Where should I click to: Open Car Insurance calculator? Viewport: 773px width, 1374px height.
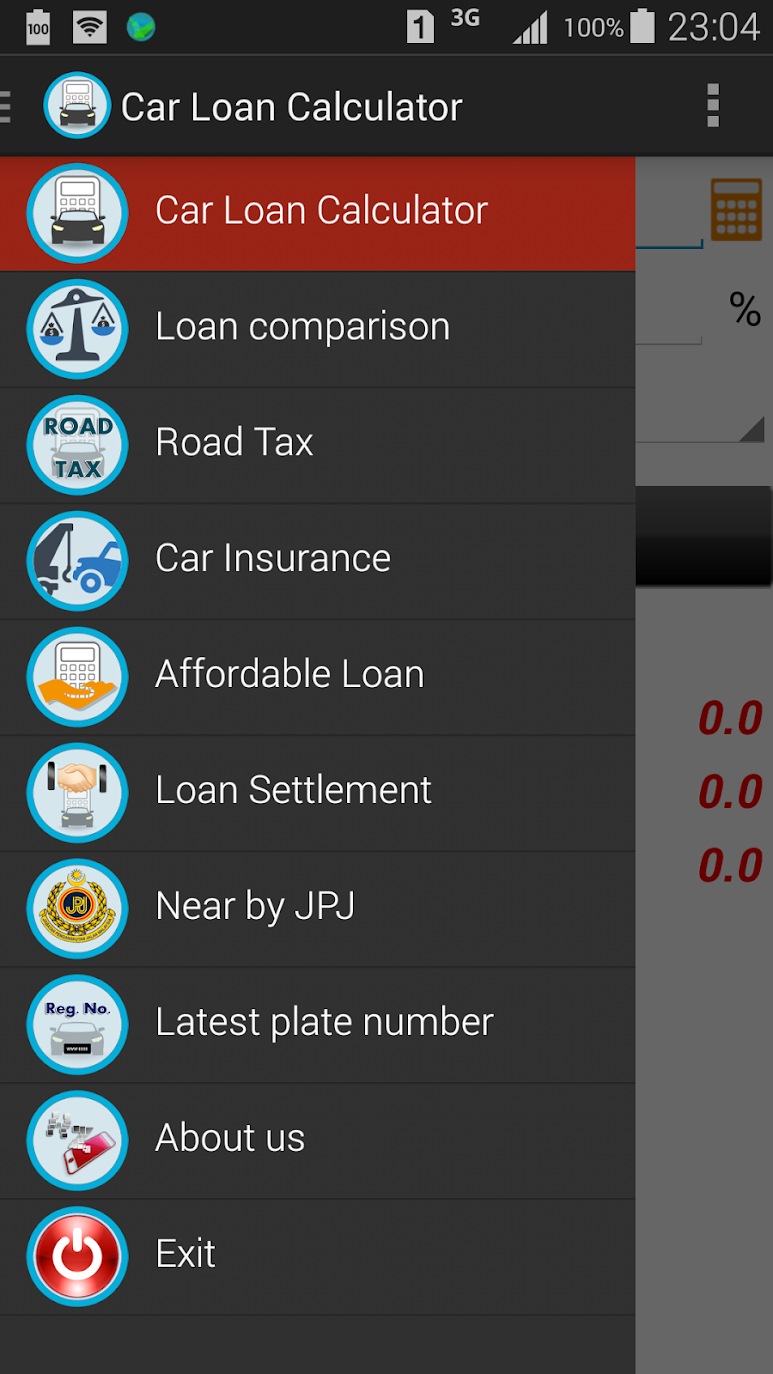(272, 560)
